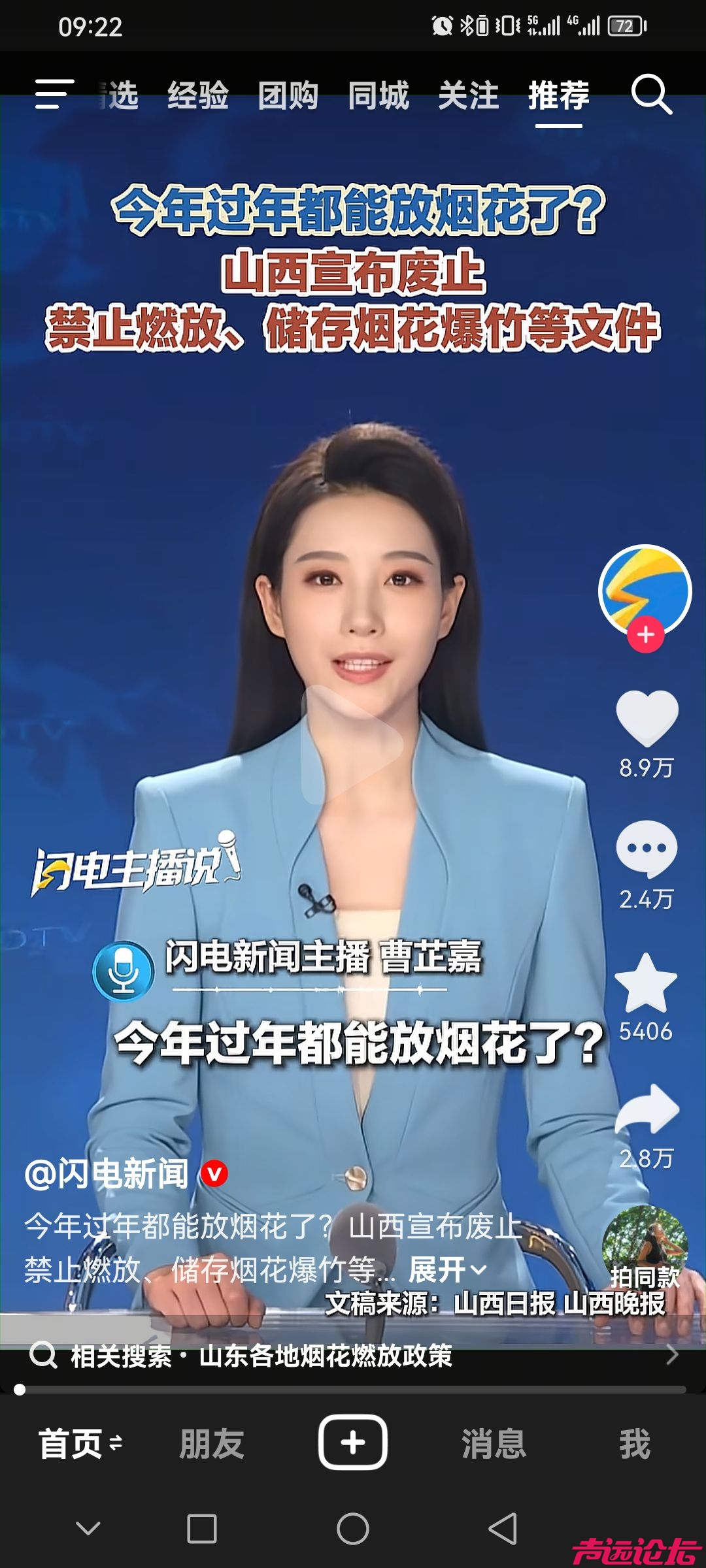706x1568 pixels.
Task: Open the 消息 tab
Action: click(494, 1443)
